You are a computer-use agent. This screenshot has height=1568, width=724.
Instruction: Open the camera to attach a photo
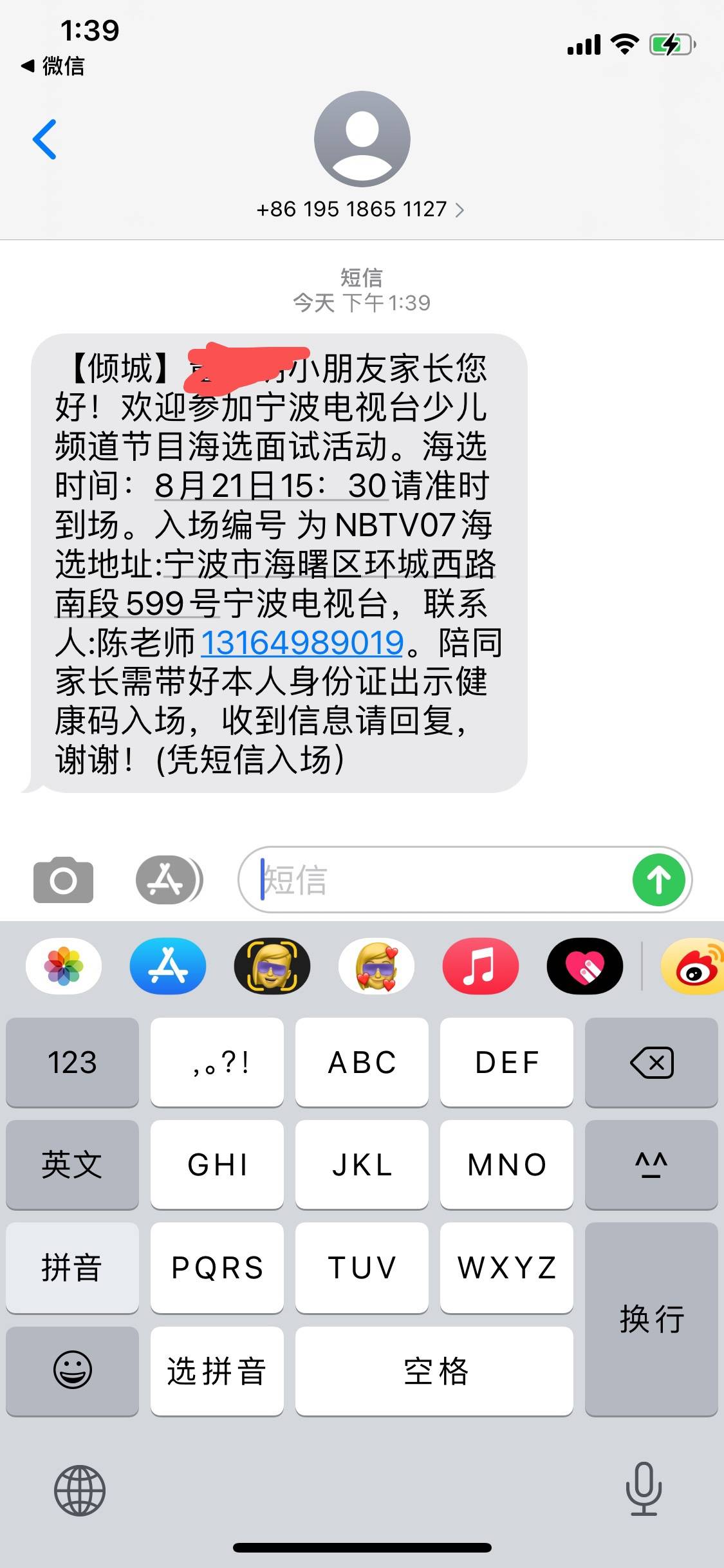pyautogui.click(x=63, y=880)
